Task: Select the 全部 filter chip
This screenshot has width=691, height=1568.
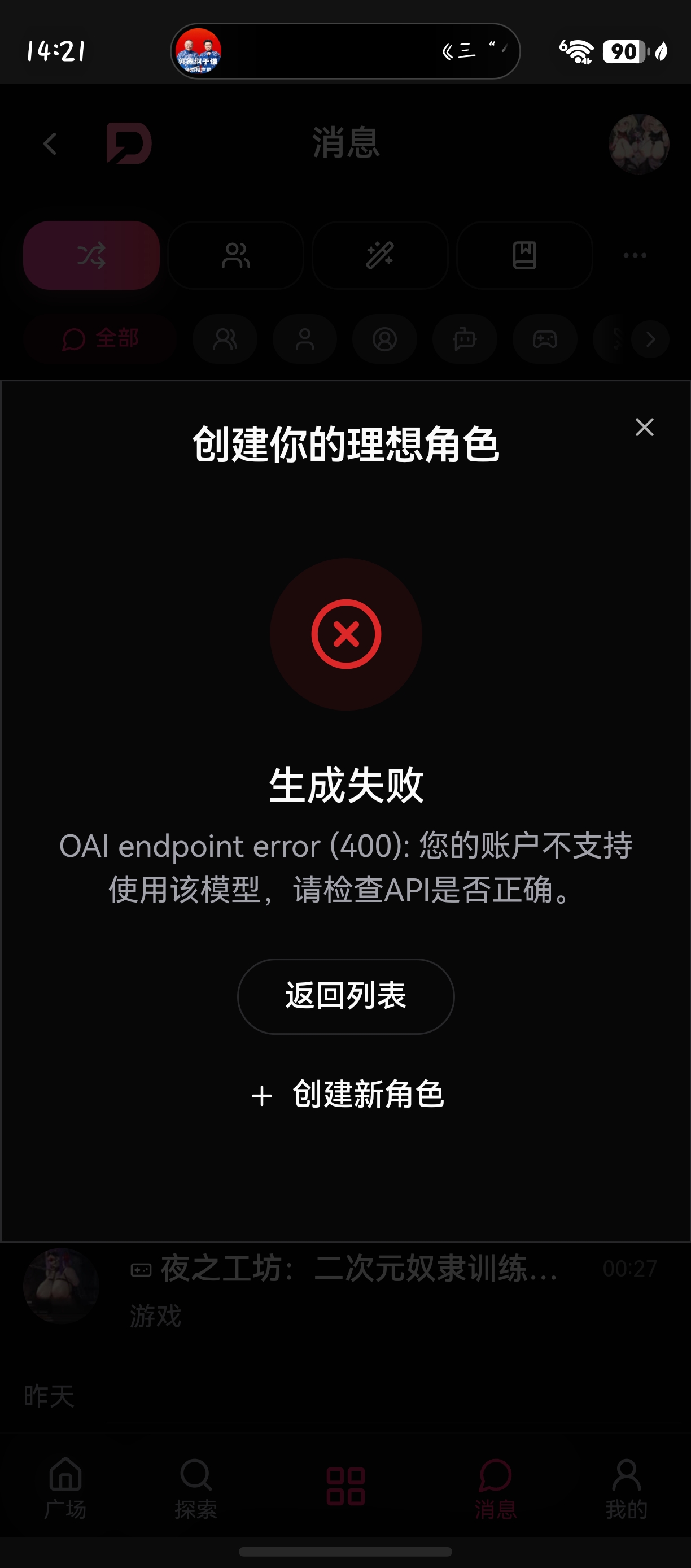Action: click(x=100, y=338)
